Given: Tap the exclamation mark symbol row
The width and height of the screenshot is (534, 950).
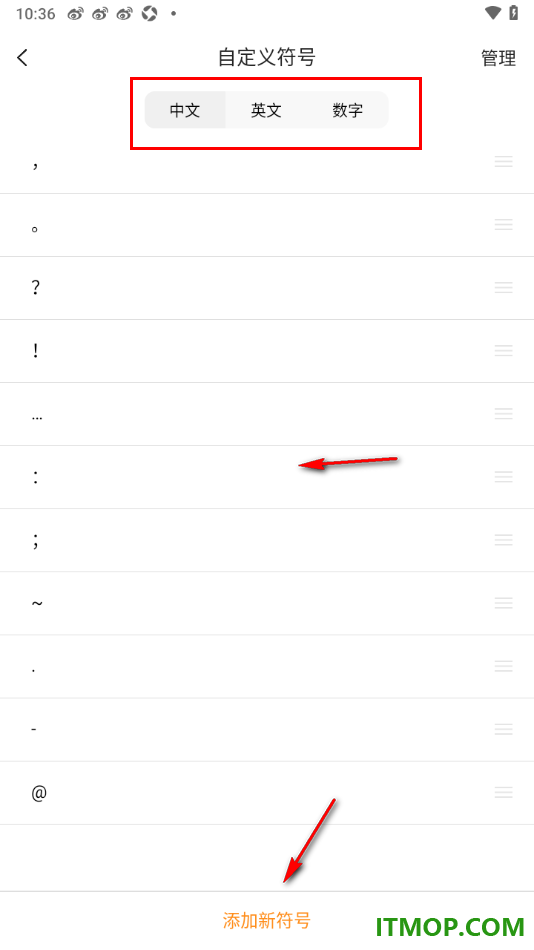Looking at the screenshot, I should [267, 351].
